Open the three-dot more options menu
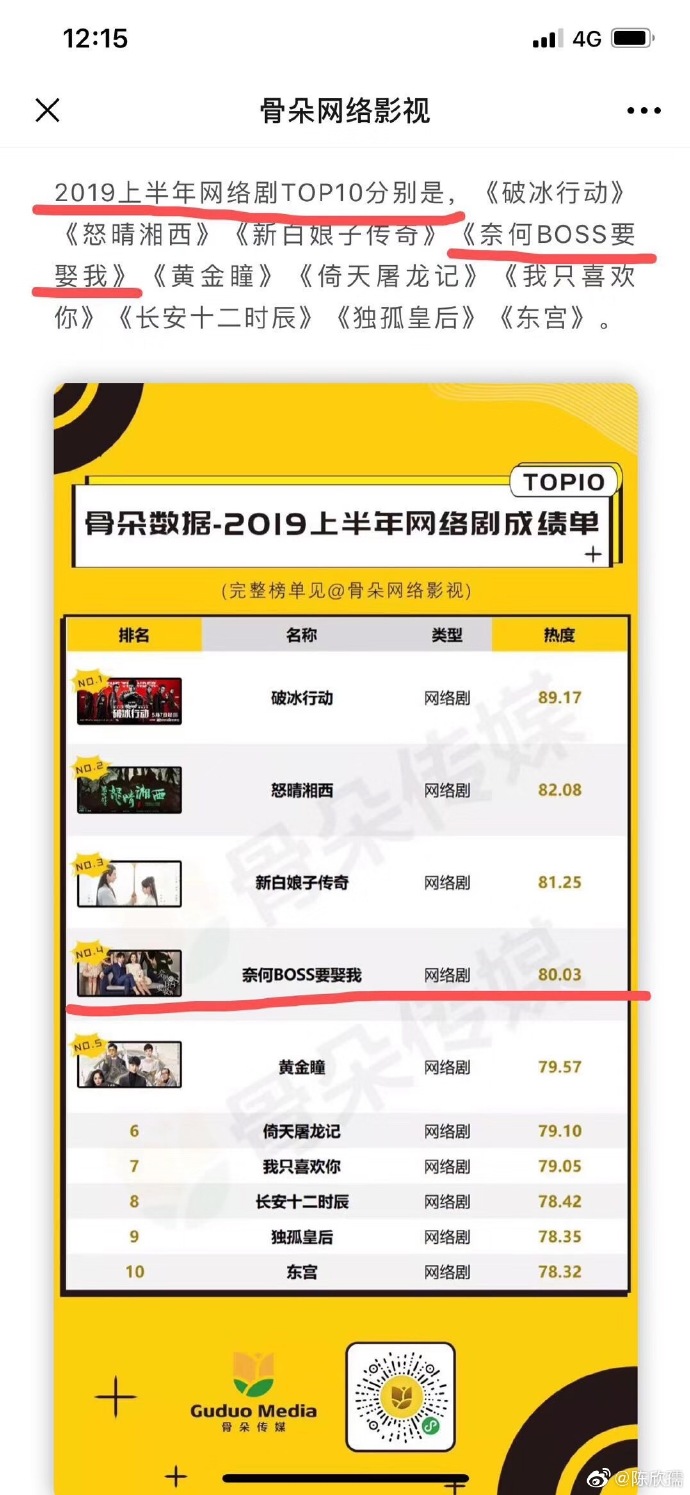 643,111
